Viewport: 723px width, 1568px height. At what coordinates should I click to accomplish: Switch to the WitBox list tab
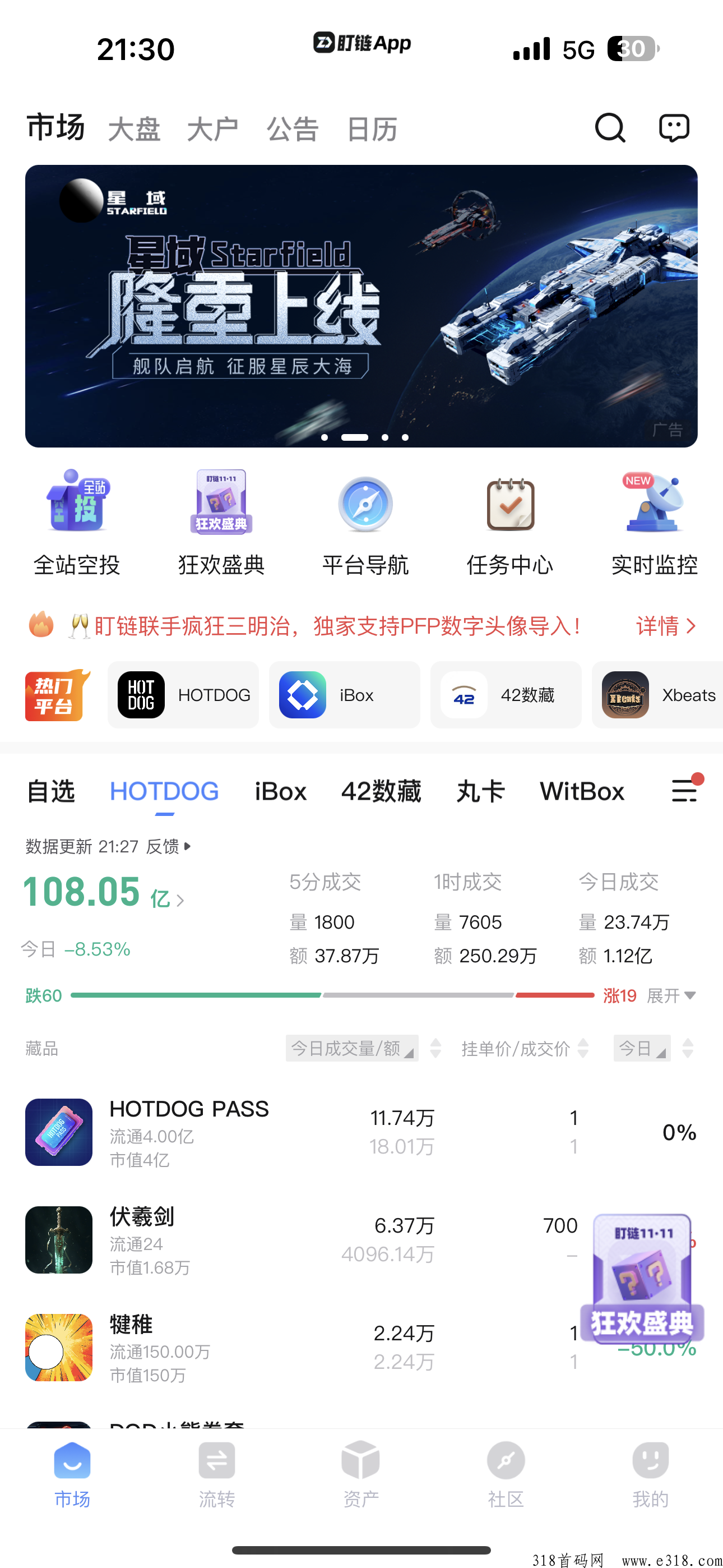582,791
